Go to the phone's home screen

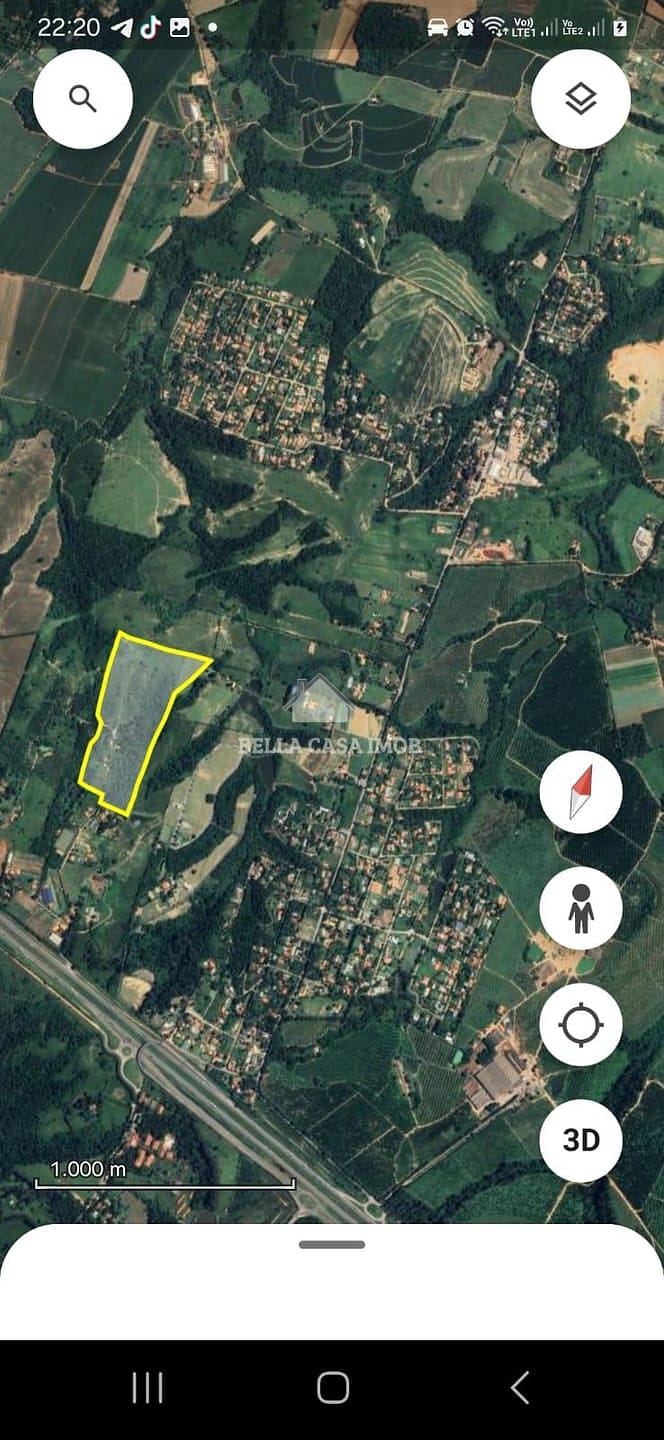pyautogui.click(x=332, y=1388)
